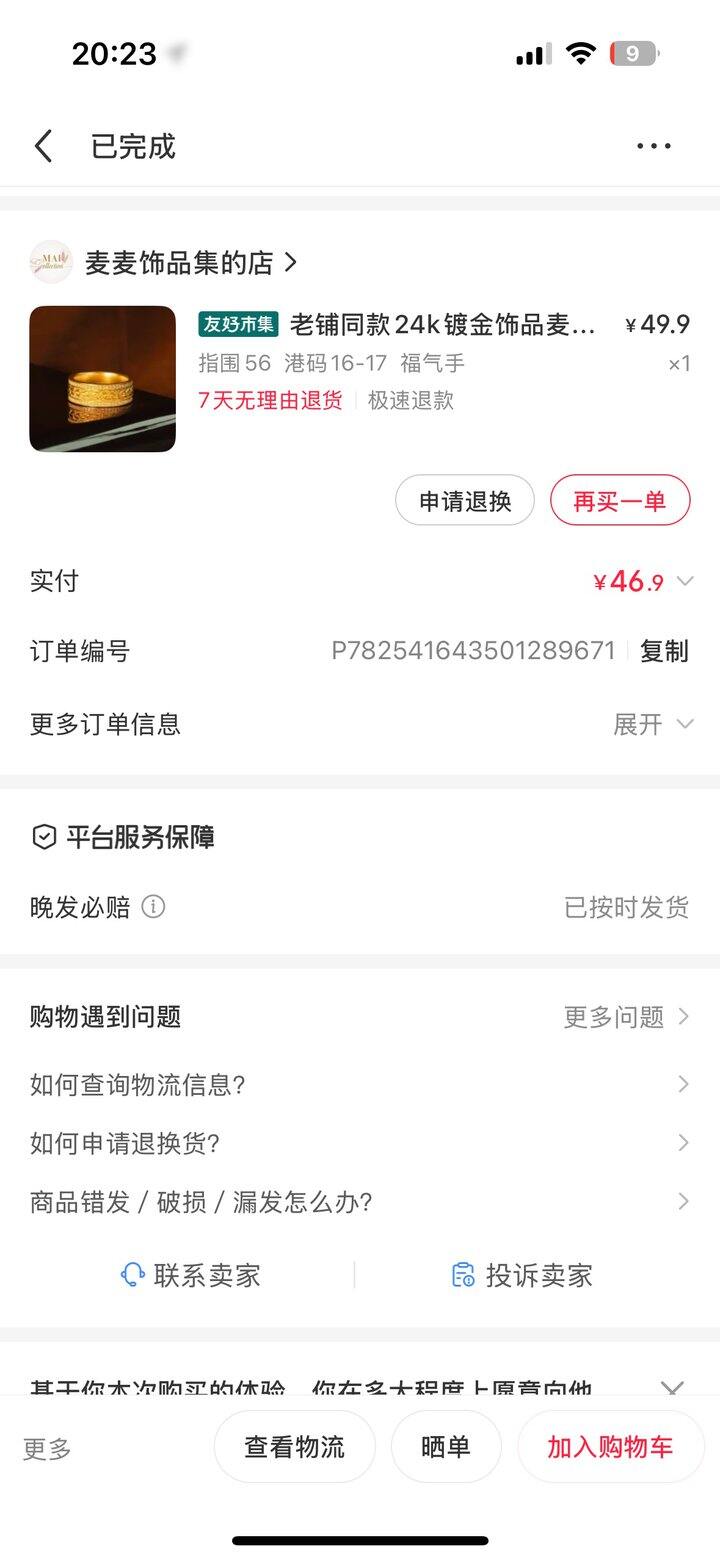
Task: Tap 再买一单 to reorder
Action: (620, 500)
